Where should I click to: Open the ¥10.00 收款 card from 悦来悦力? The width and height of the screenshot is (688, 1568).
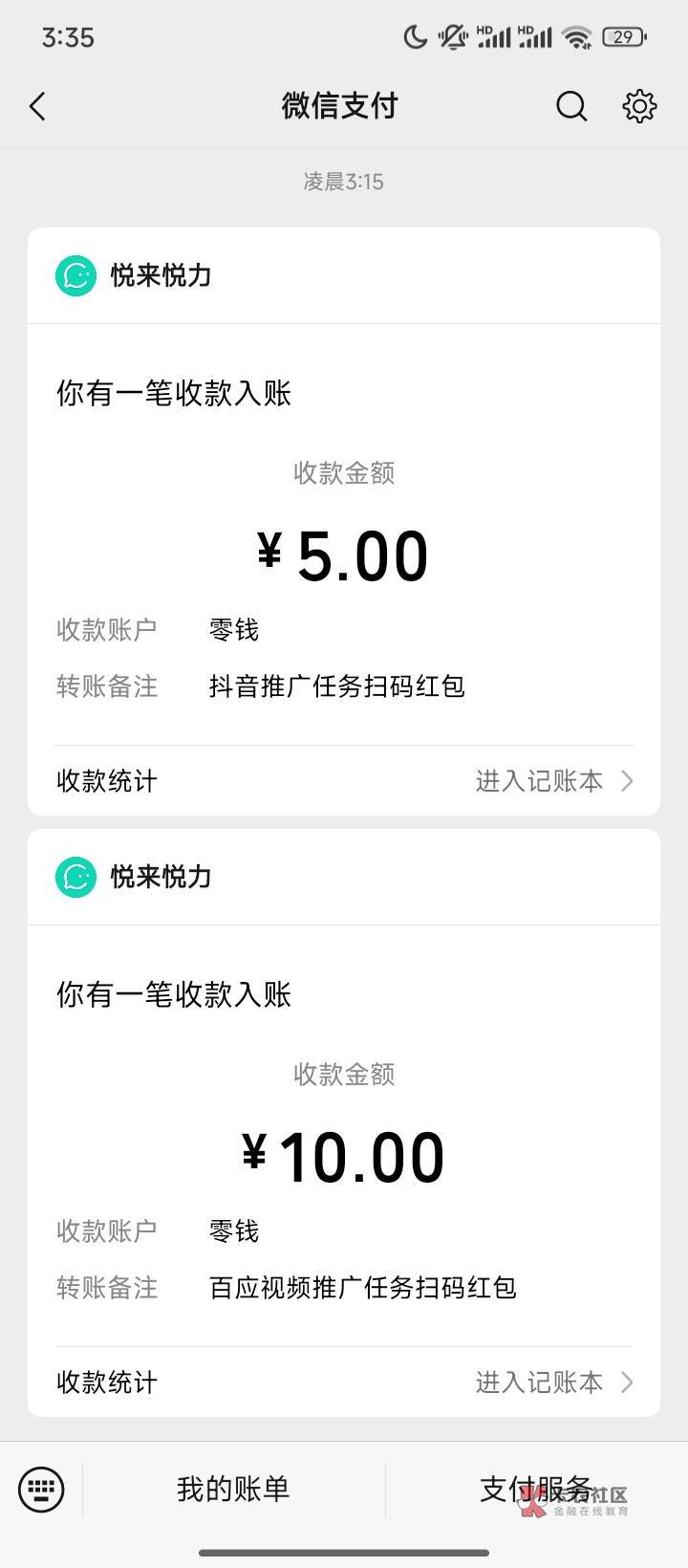(344, 1122)
